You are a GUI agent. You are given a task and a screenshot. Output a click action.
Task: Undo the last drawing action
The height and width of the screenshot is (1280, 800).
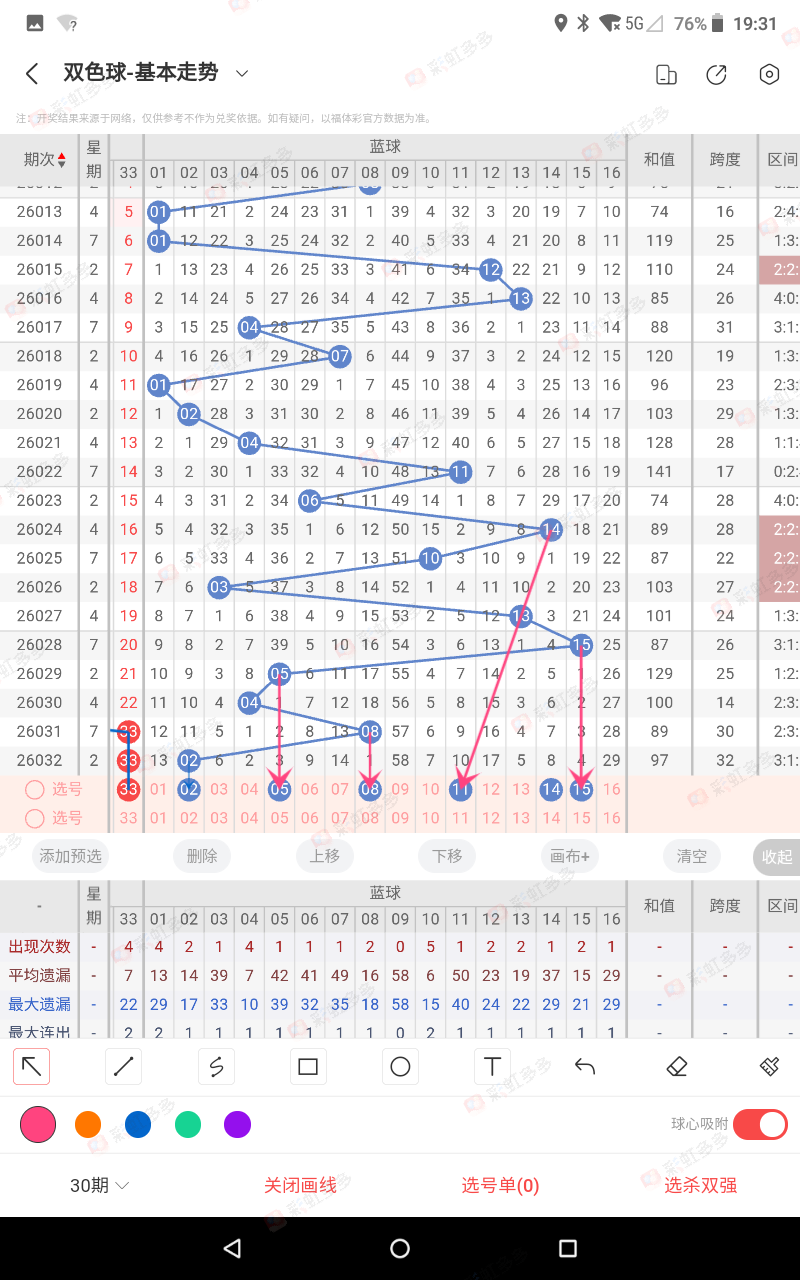tap(585, 1067)
